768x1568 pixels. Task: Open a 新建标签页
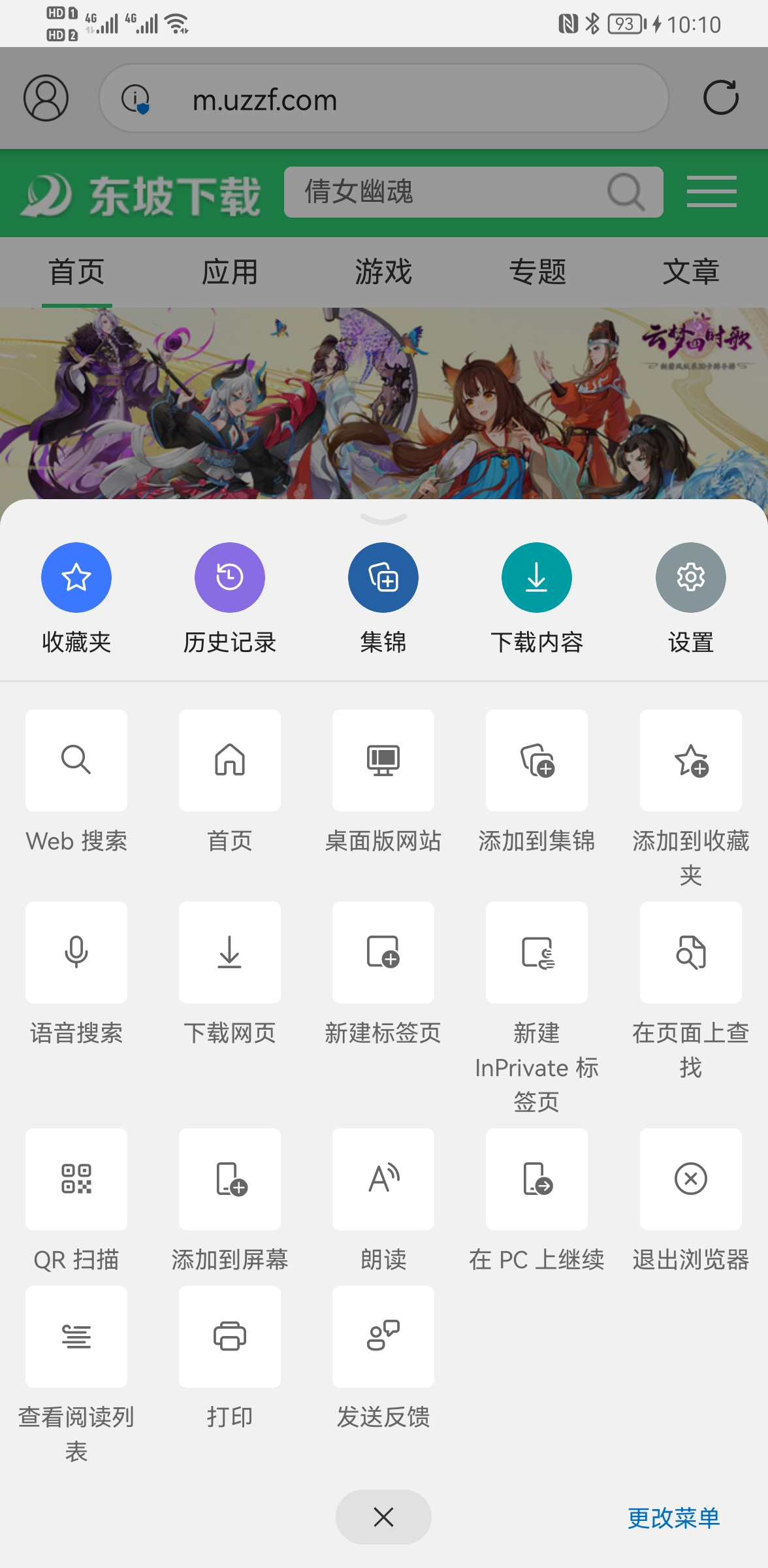[383, 953]
